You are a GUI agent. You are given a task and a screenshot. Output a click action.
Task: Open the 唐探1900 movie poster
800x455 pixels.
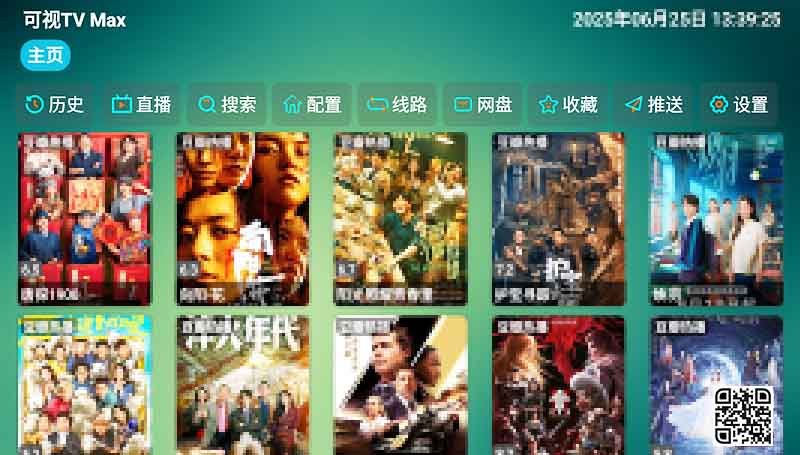(84, 218)
